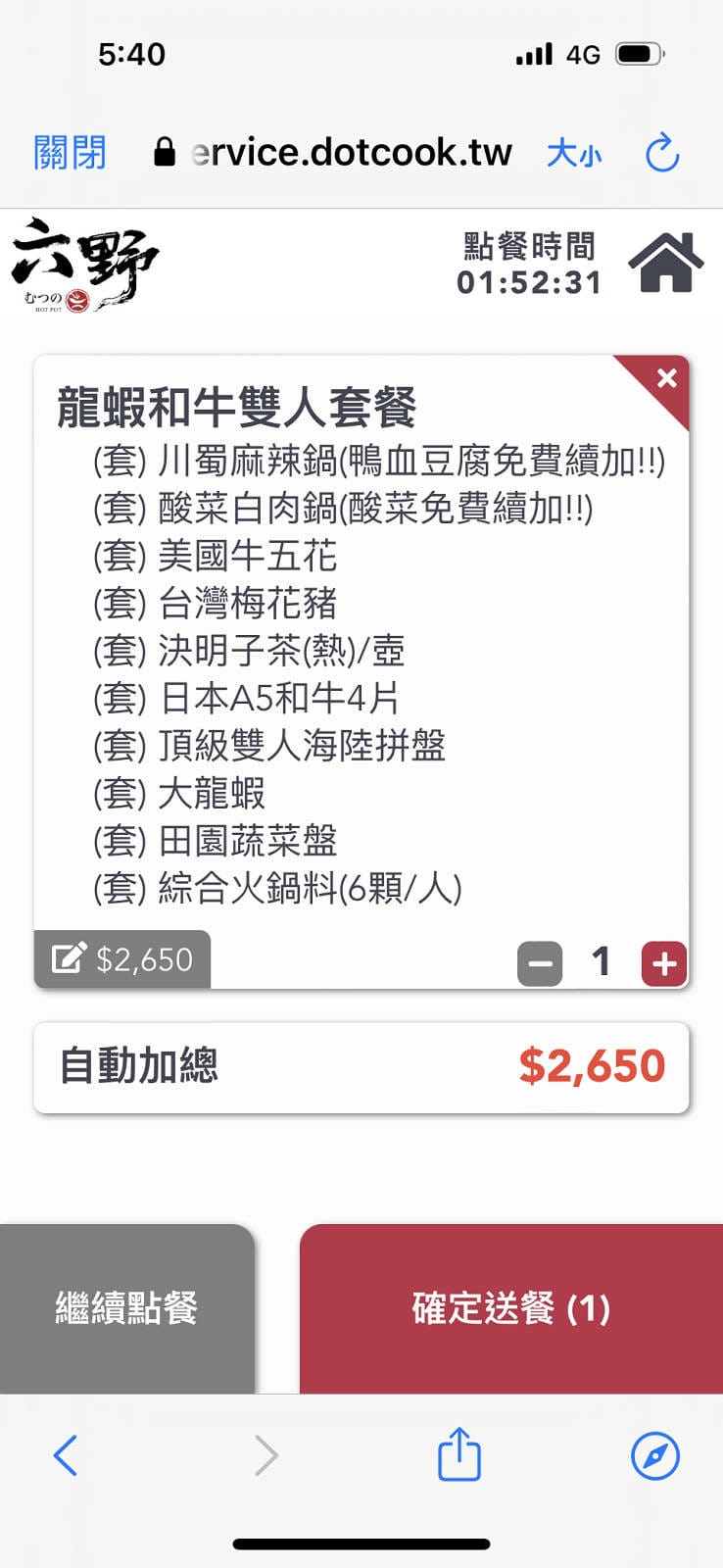723x1568 pixels.
Task: Go back with the browser back arrow
Action: pyautogui.click(x=66, y=1455)
